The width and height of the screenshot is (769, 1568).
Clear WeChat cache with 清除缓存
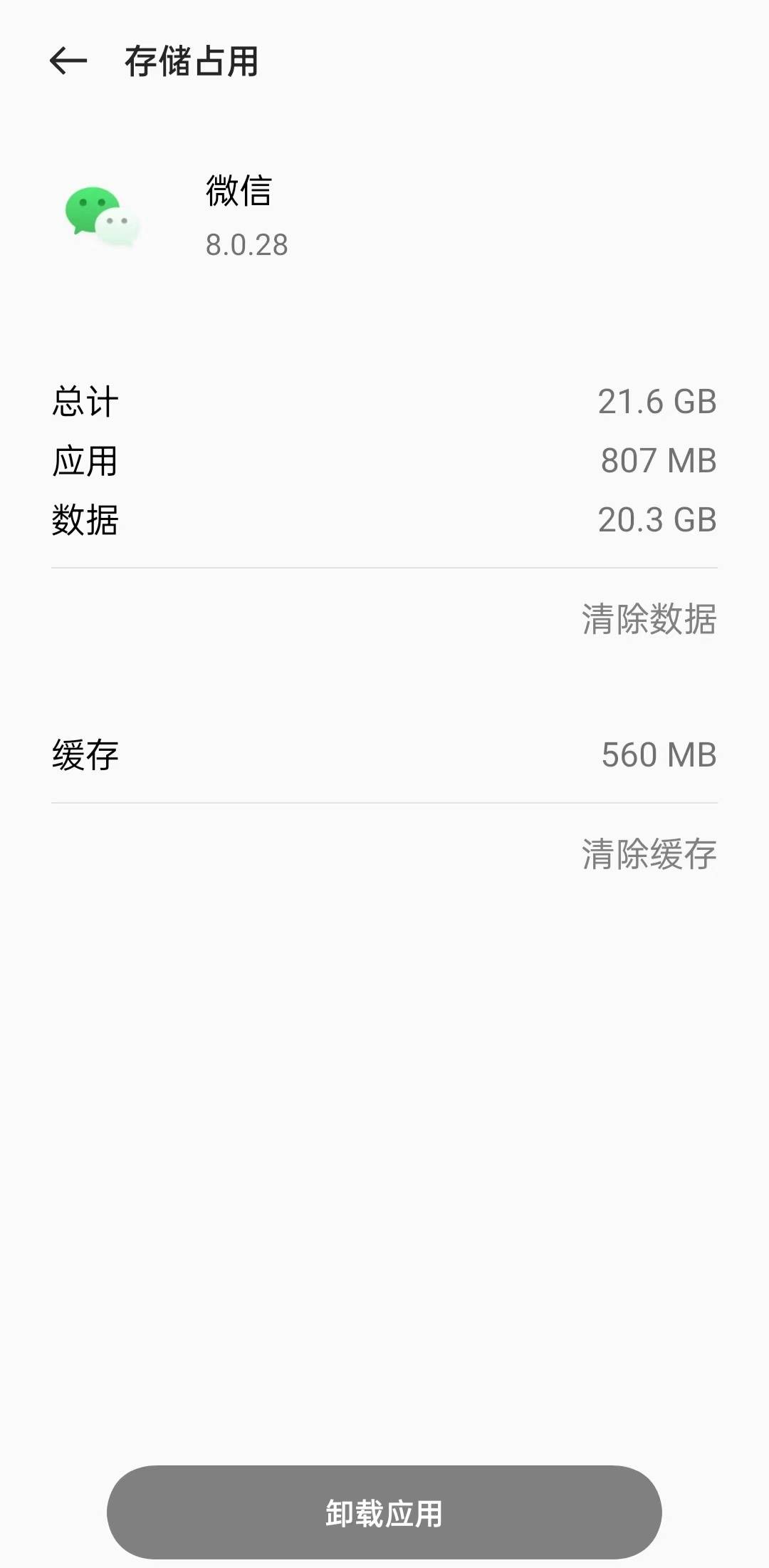click(649, 853)
